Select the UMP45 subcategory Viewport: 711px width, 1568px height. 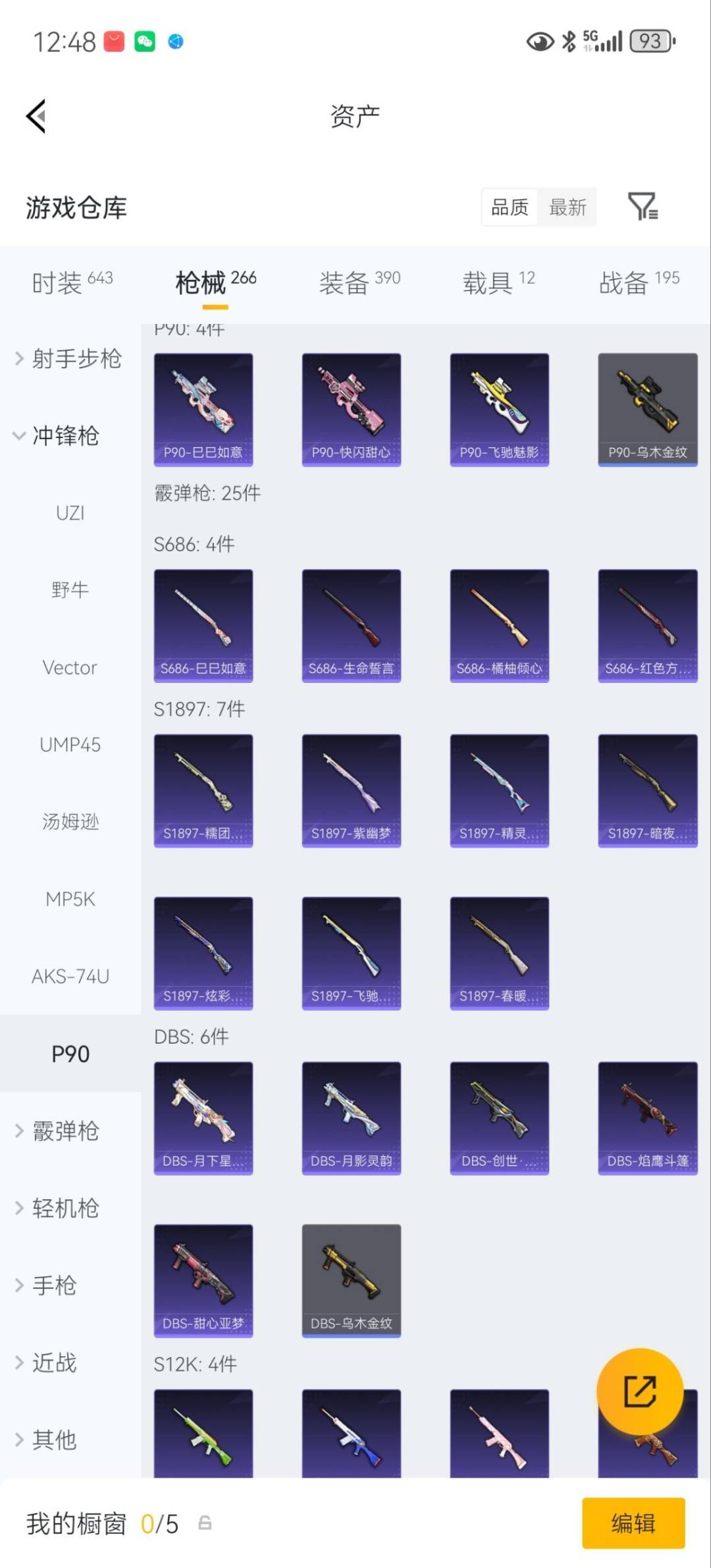pyautogui.click(x=70, y=745)
